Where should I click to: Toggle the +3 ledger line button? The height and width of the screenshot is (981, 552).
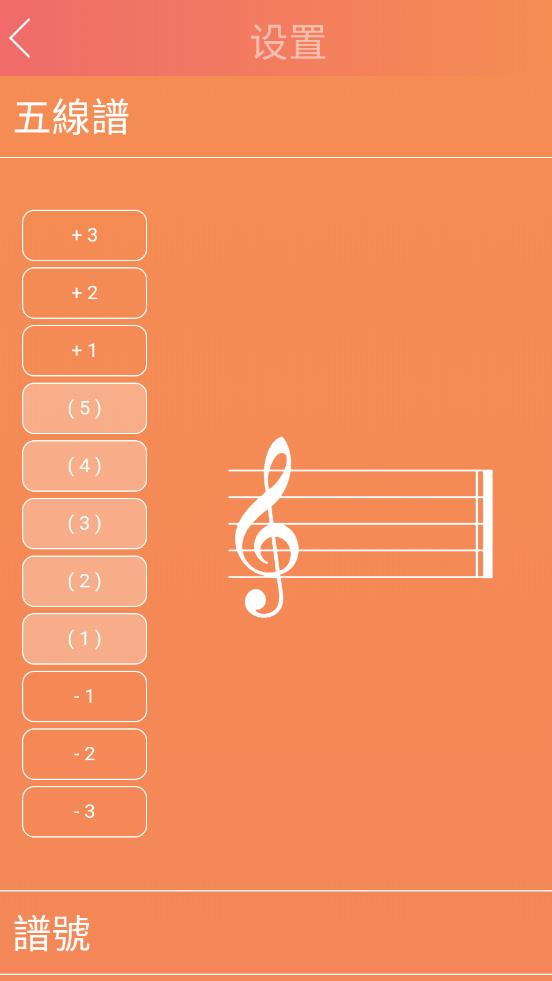pyautogui.click(x=84, y=235)
